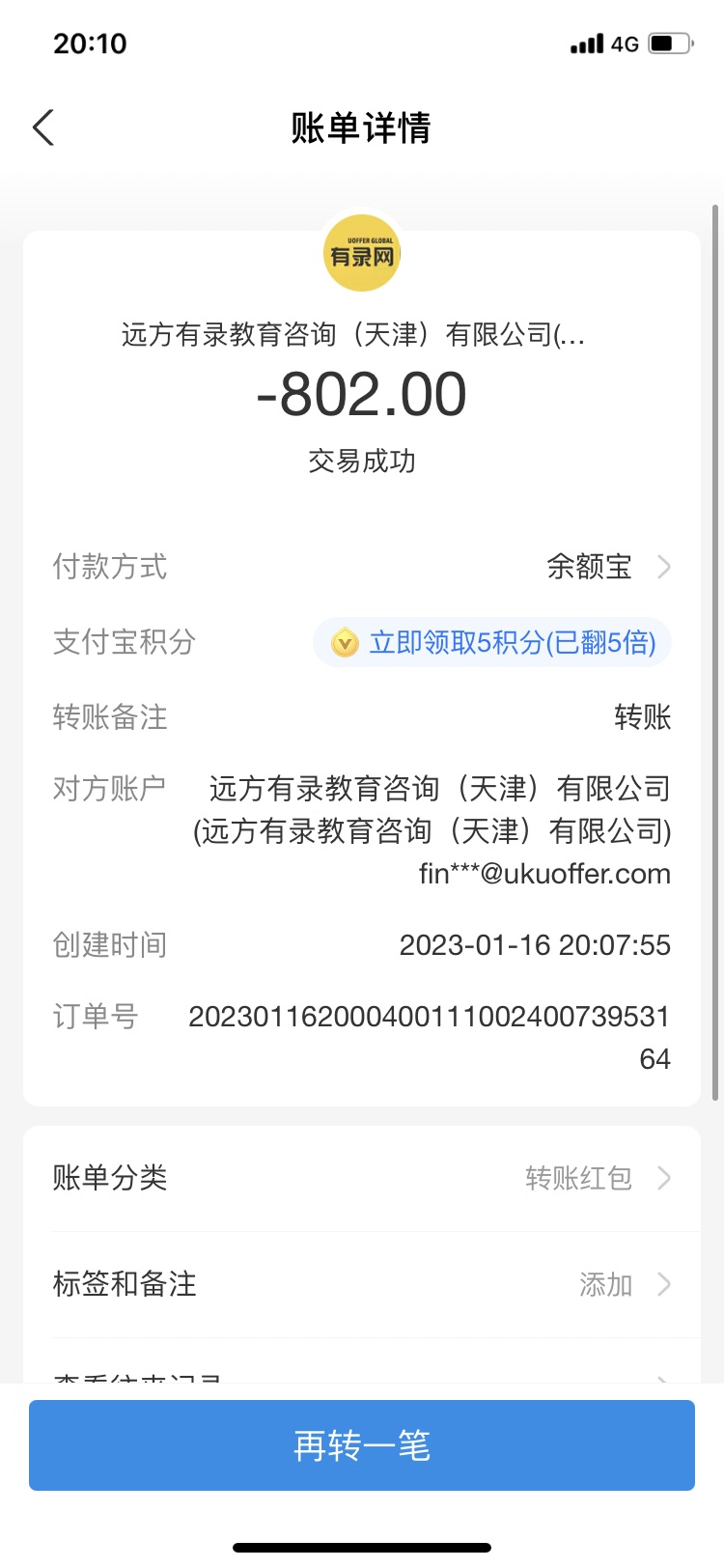Open 账单分类 category row
724x1568 pixels.
(x=362, y=1178)
